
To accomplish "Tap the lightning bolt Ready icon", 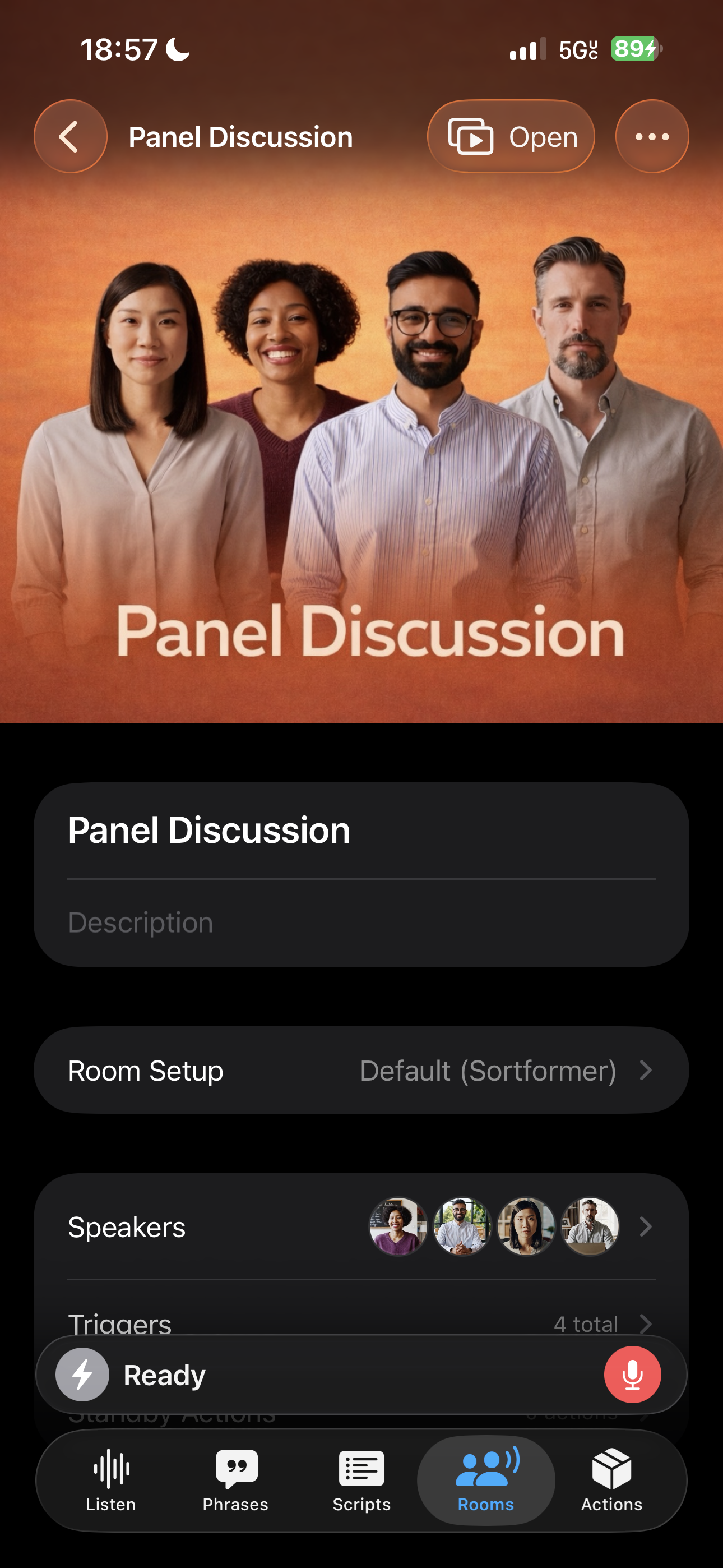I will click(82, 1375).
